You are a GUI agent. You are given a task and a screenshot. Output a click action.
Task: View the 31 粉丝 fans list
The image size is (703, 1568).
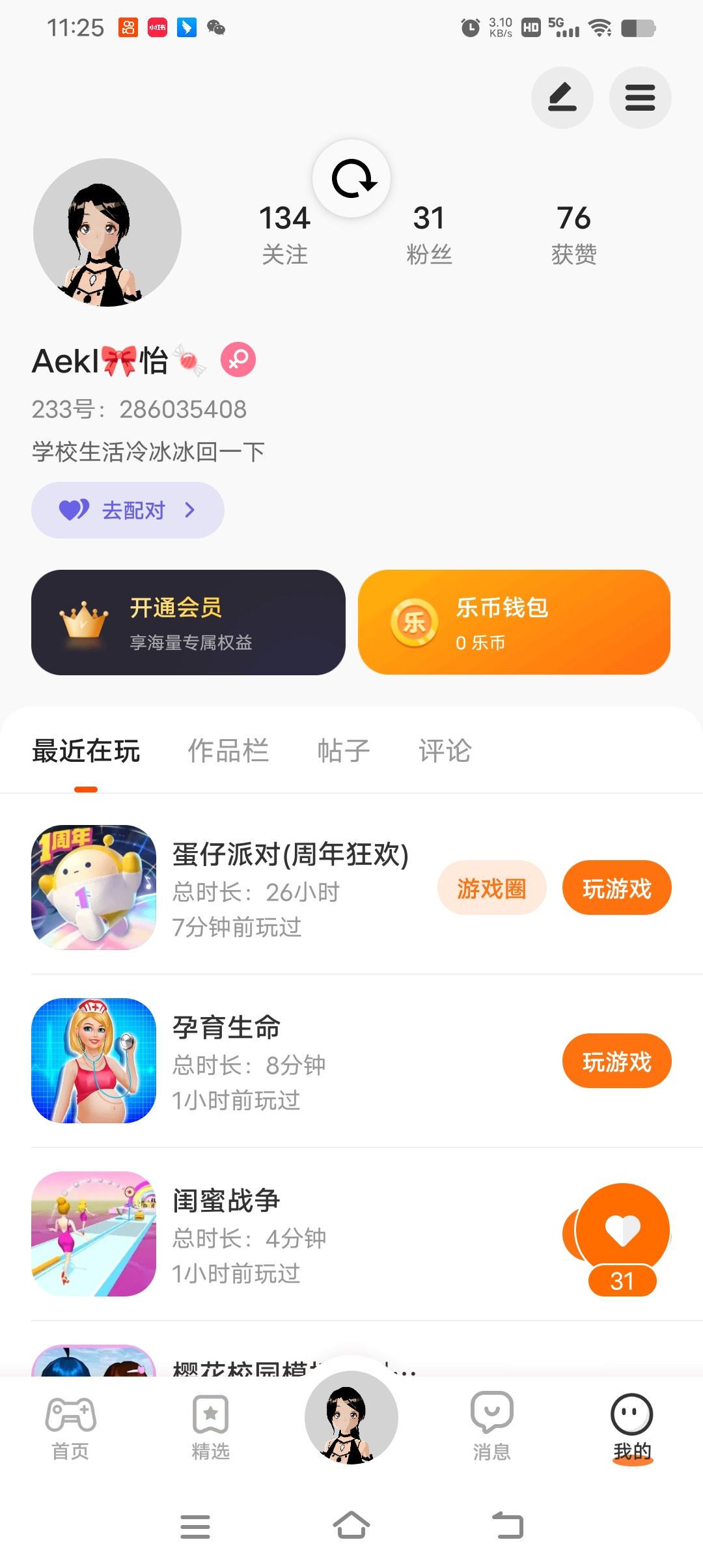(x=429, y=233)
